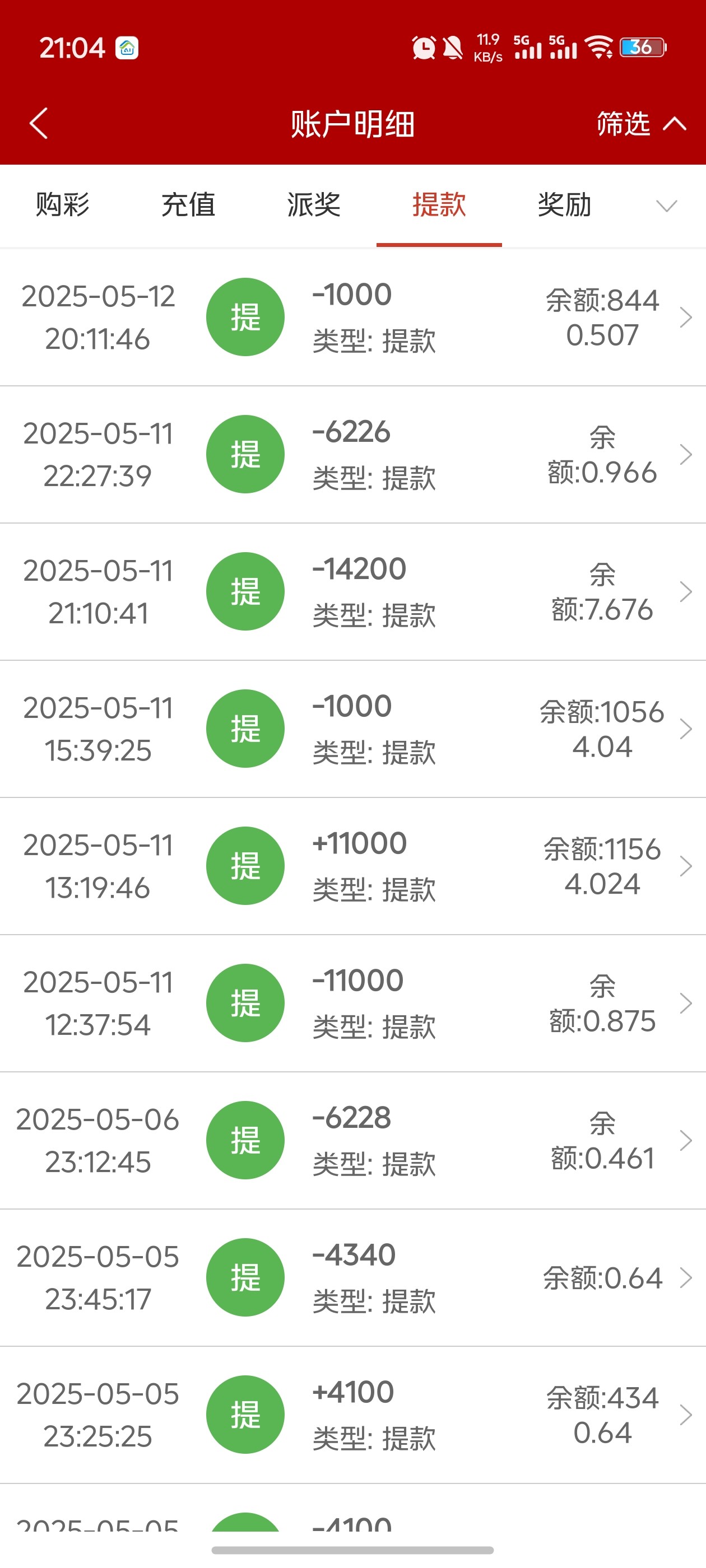View the -6226 withdrawal record
This screenshot has height=1568, width=706.
(352, 454)
